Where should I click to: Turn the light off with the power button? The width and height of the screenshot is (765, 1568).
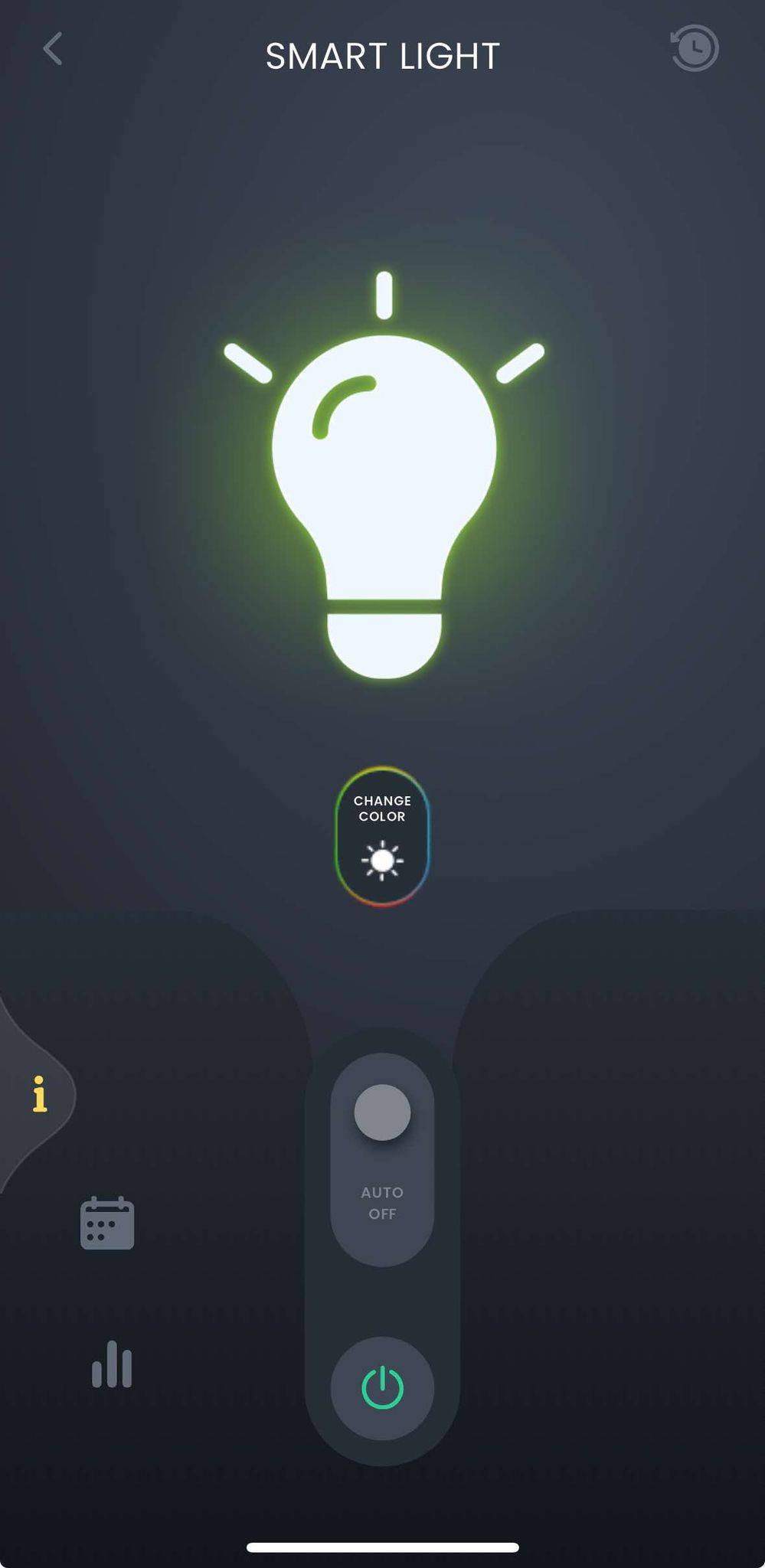point(382,1388)
